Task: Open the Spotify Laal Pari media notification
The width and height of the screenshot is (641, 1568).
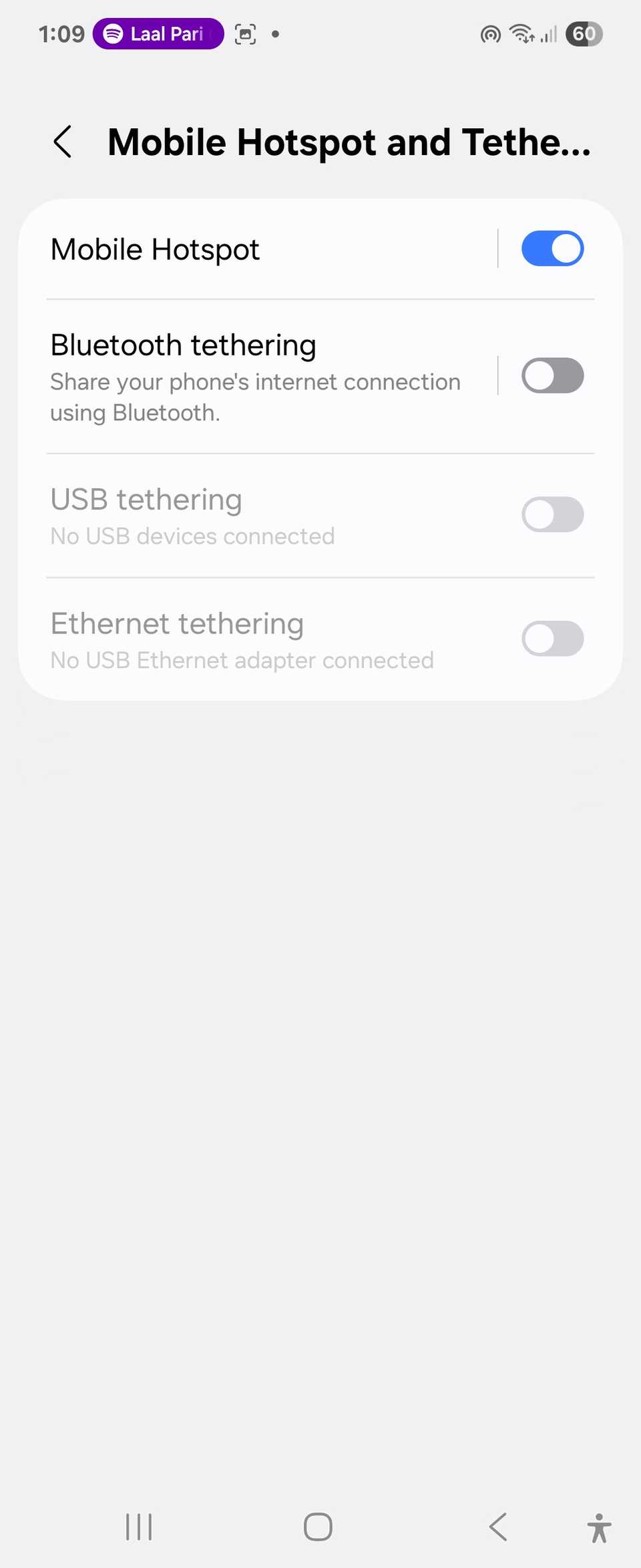Action: click(158, 33)
